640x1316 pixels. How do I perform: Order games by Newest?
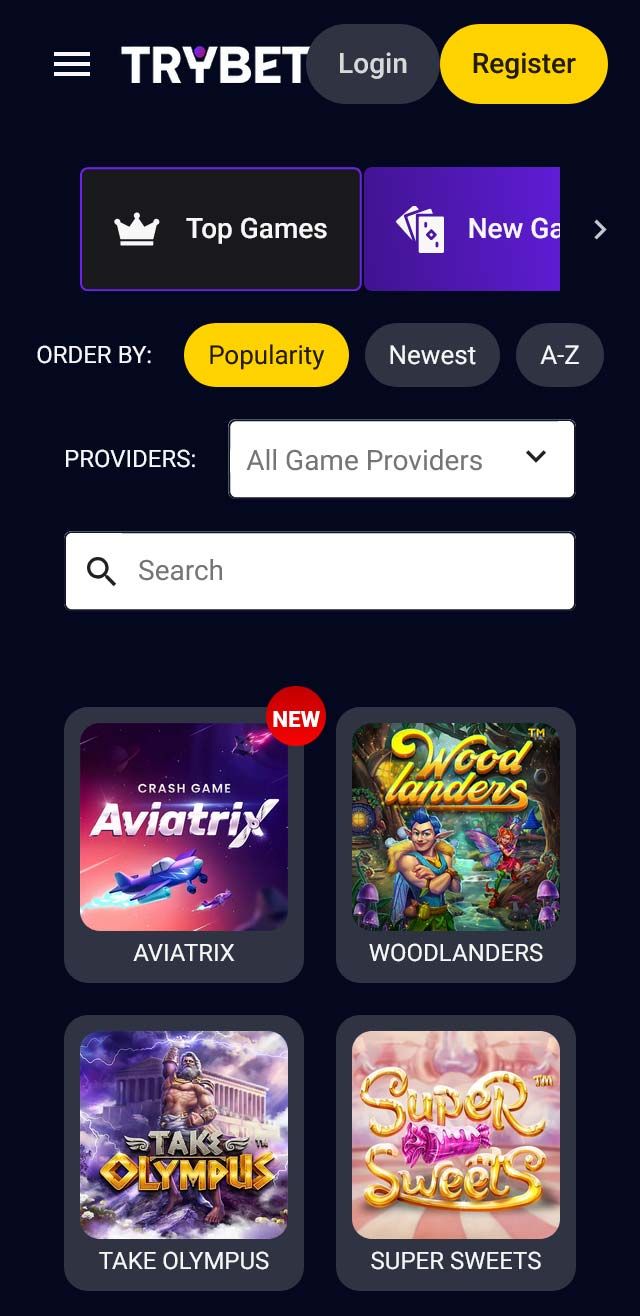(x=432, y=355)
